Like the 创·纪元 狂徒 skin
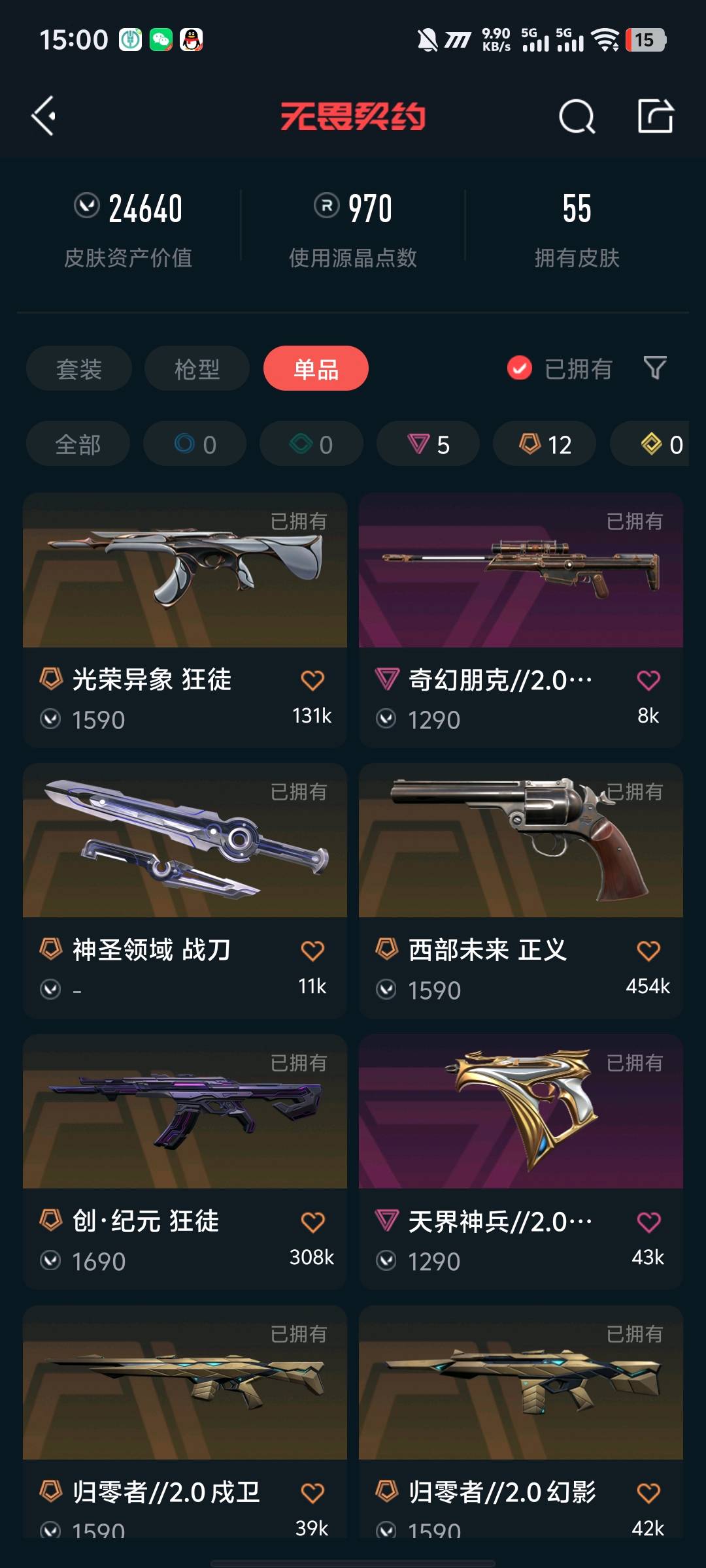Viewport: 706px width, 1568px height. [x=312, y=1222]
